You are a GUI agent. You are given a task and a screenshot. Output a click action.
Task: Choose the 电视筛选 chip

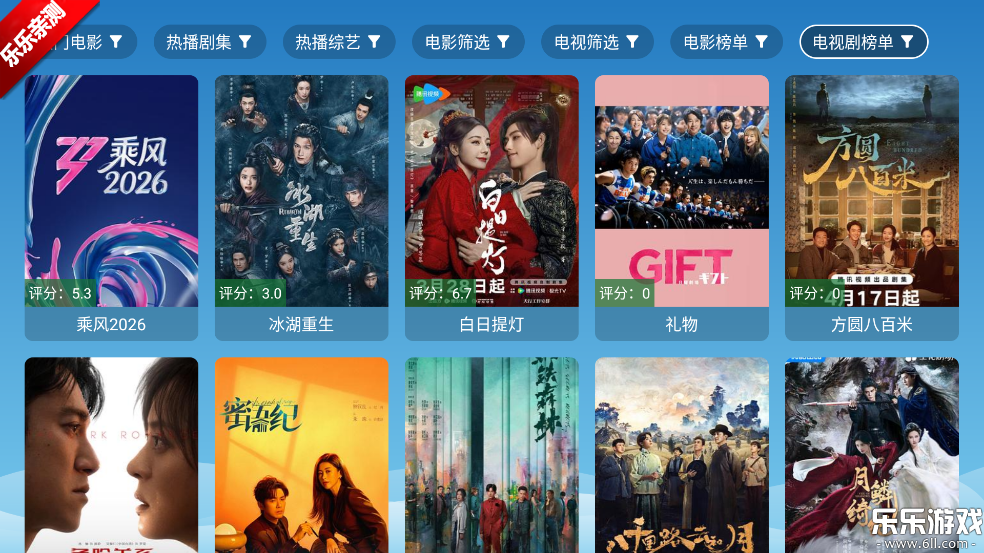tap(597, 42)
